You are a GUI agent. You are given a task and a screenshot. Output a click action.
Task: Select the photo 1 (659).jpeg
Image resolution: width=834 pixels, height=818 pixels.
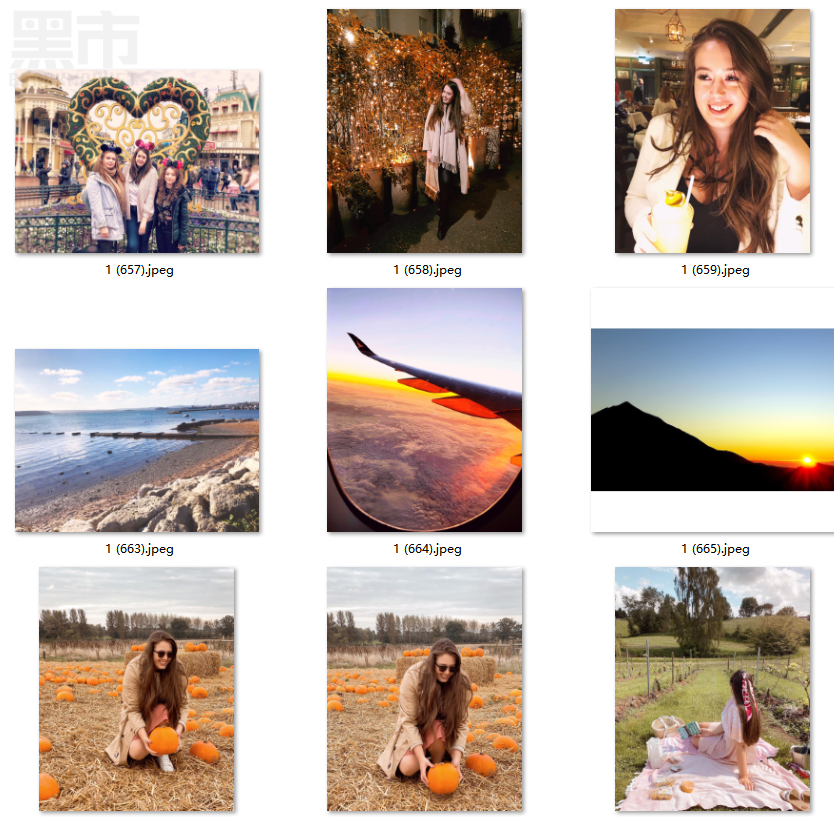(712, 131)
